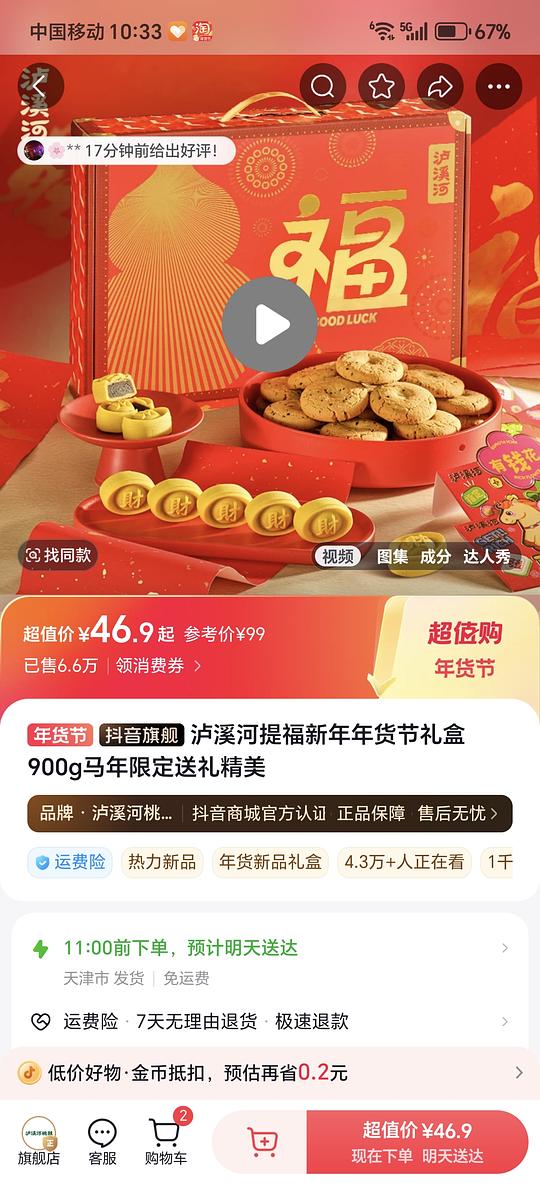Contact 客服 customer service
The height and width of the screenshot is (1191, 540).
pyautogui.click(x=103, y=1142)
